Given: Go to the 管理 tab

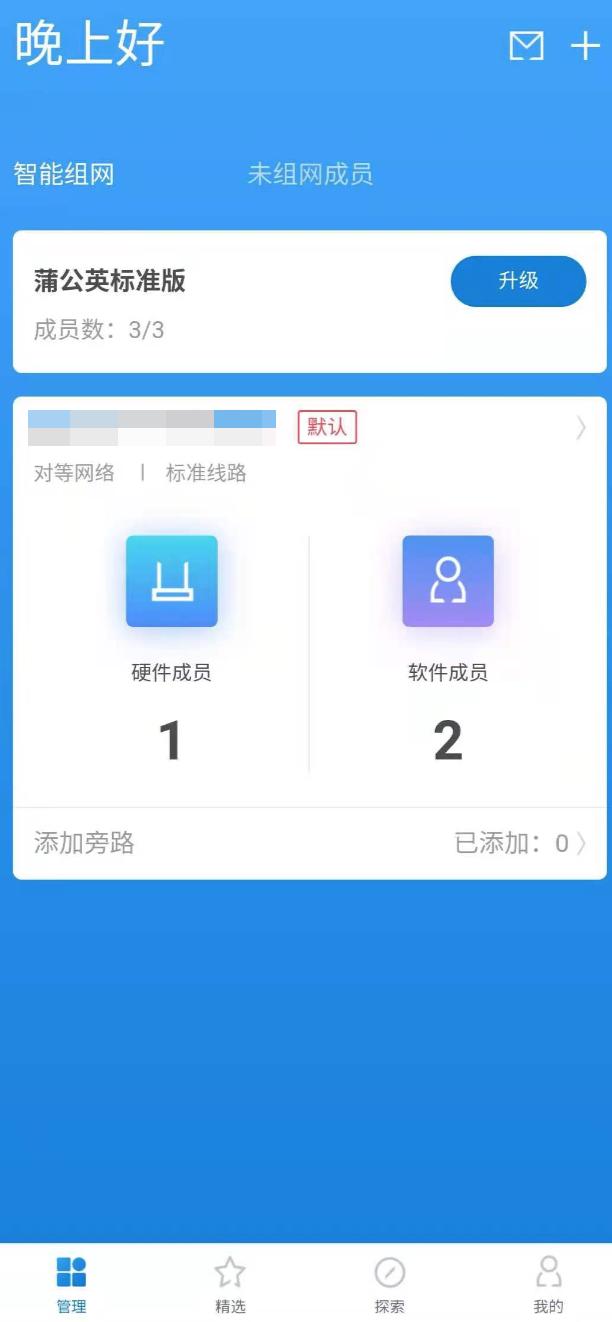Looking at the screenshot, I should [x=71, y=1283].
